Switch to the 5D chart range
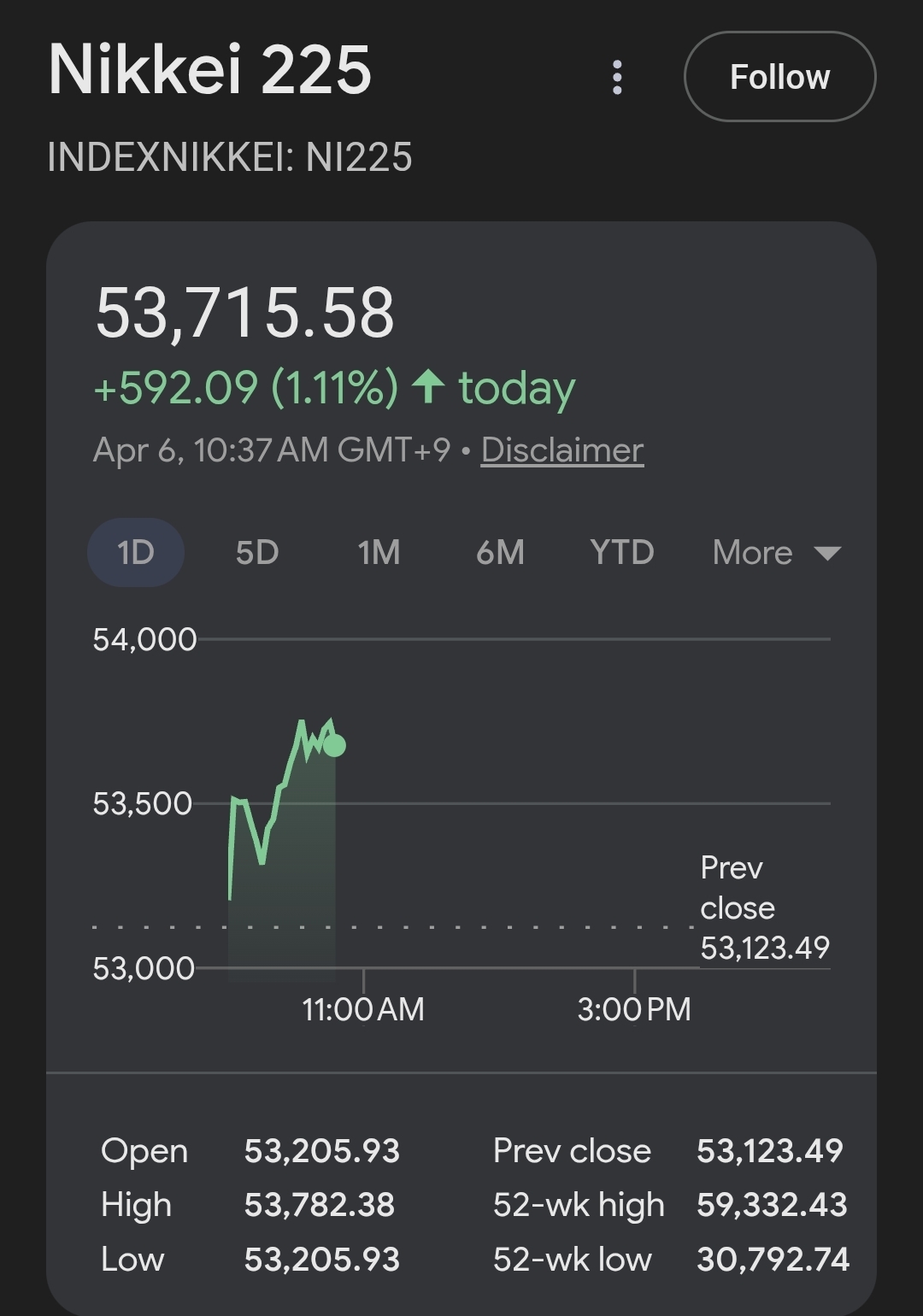Screen dimensions: 923x1316 coord(257,552)
